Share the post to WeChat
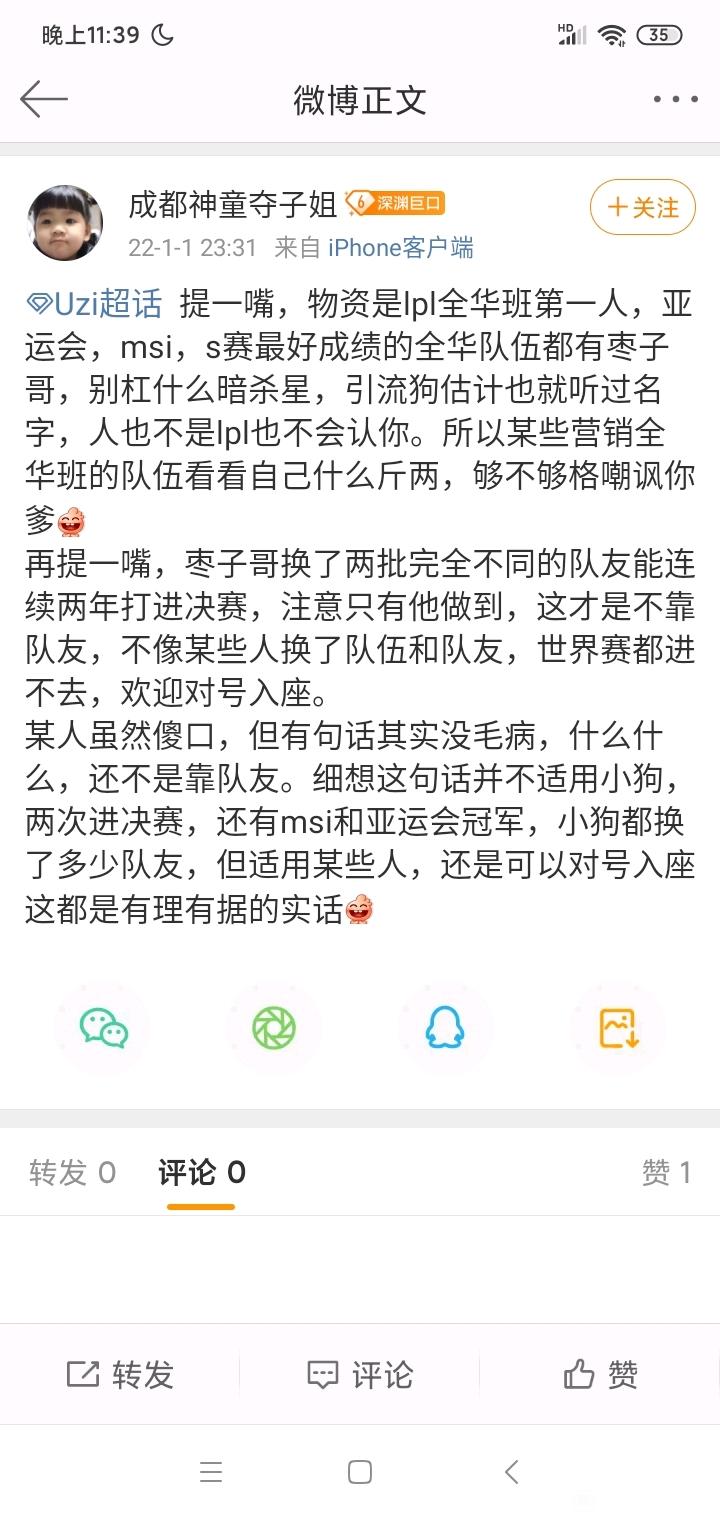720x1520 pixels. tap(104, 1027)
